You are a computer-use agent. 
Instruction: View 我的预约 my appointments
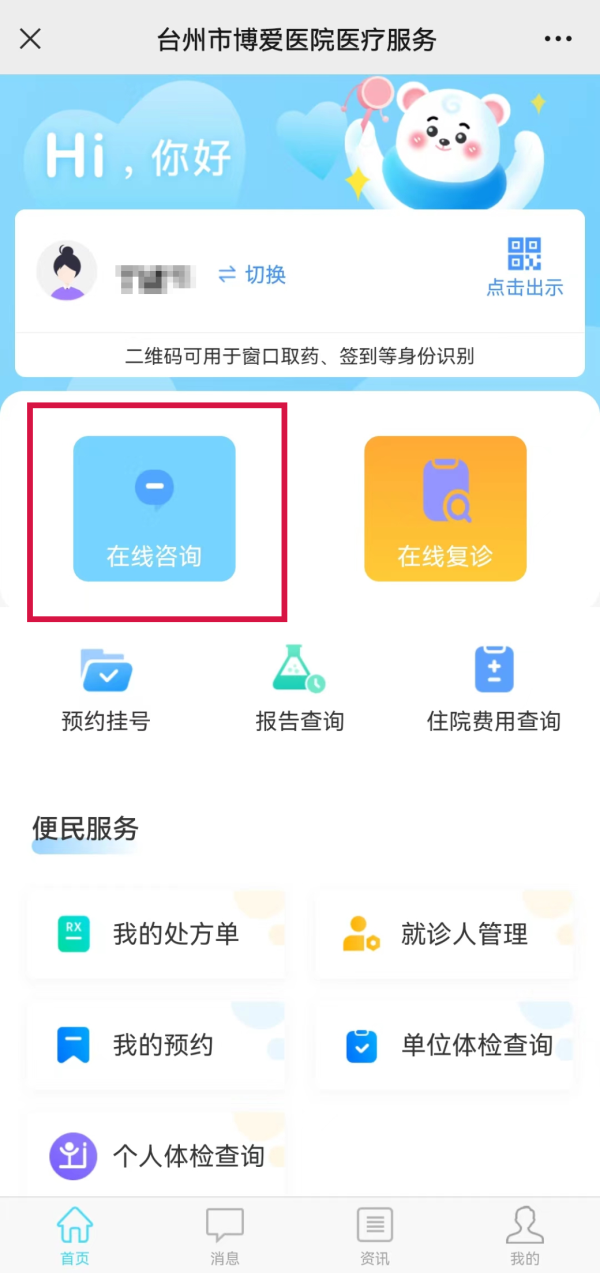(x=155, y=1045)
